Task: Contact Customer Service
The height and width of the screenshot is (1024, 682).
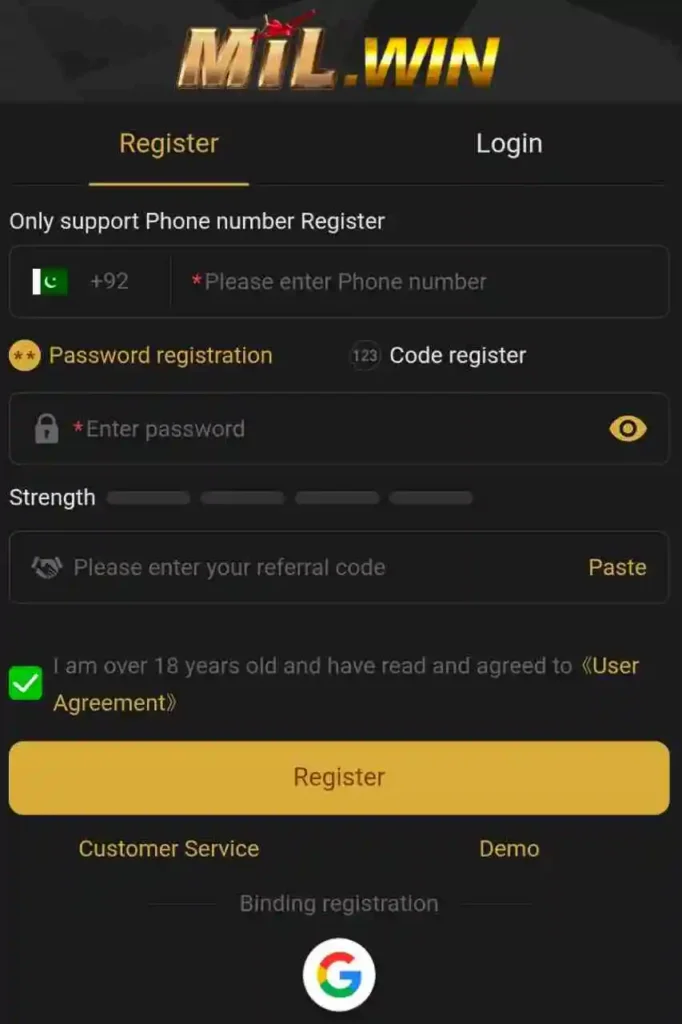Action: click(x=169, y=849)
